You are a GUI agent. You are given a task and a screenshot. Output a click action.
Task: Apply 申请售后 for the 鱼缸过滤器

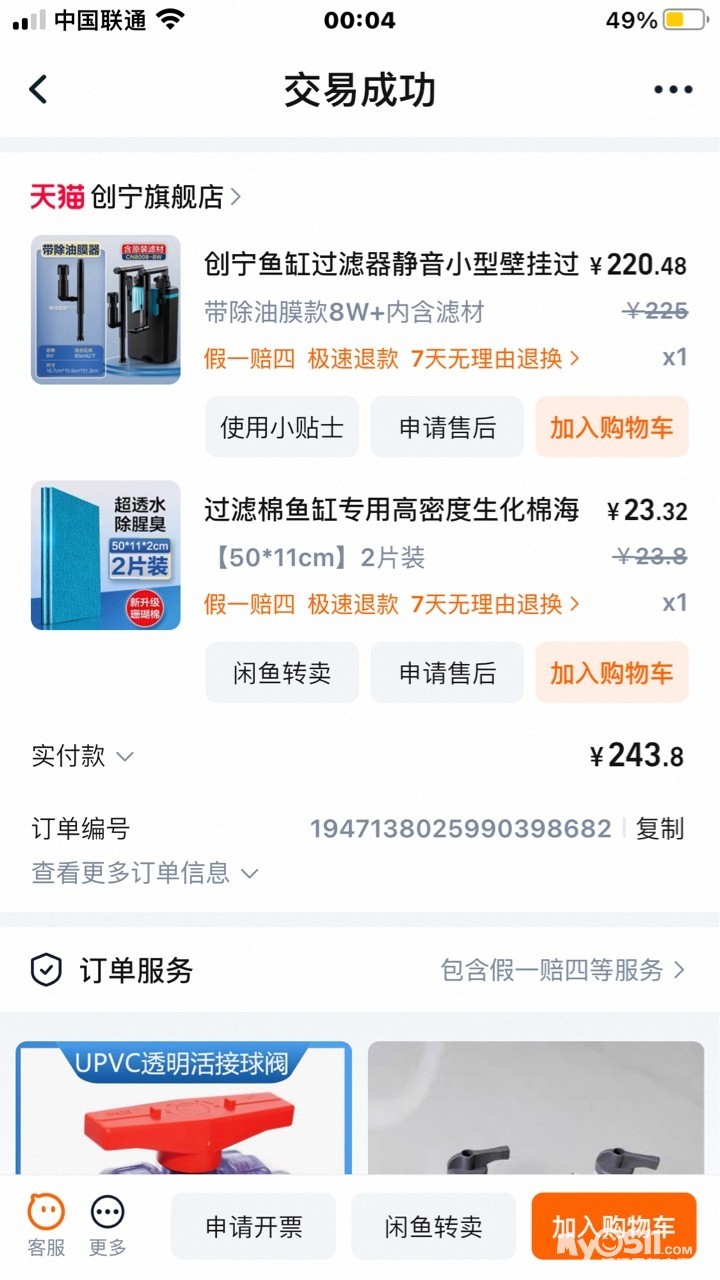click(x=447, y=428)
